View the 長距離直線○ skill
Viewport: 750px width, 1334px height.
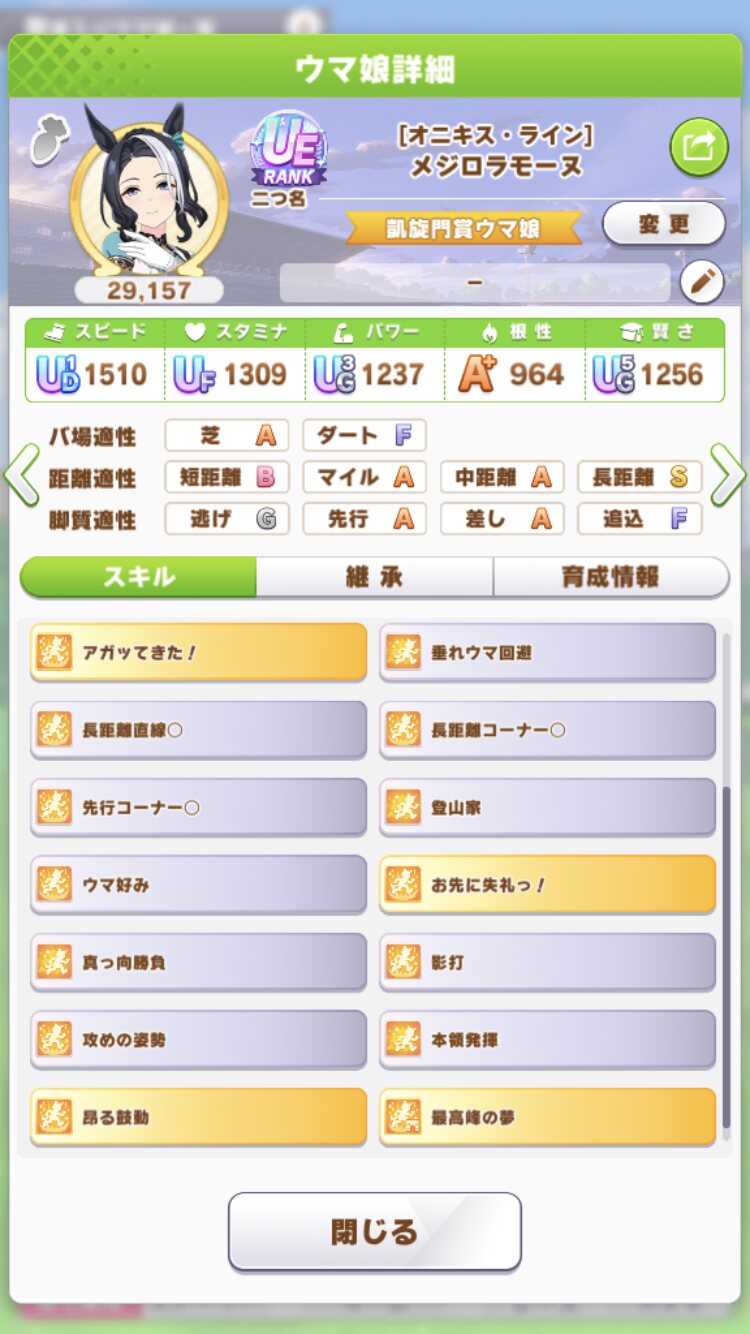point(199,730)
